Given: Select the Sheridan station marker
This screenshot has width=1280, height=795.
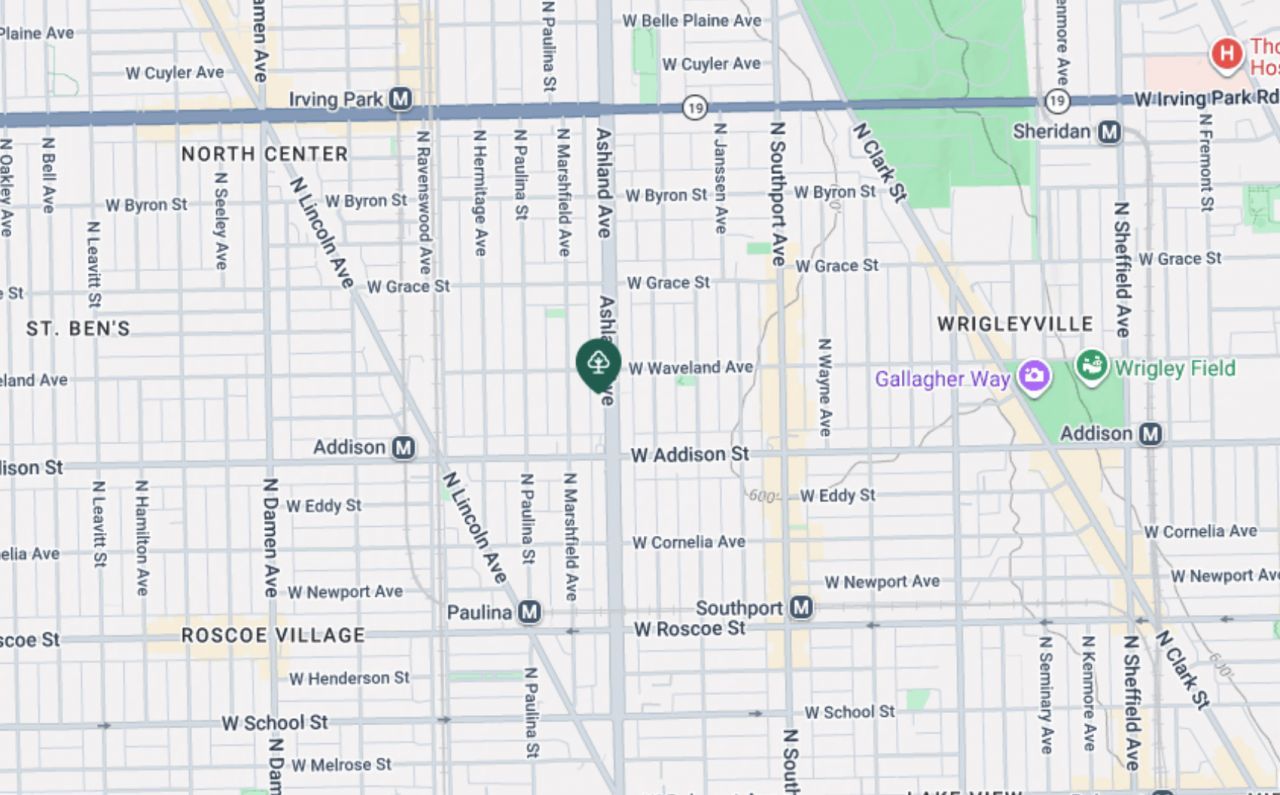Looking at the screenshot, I should tap(1109, 132).
